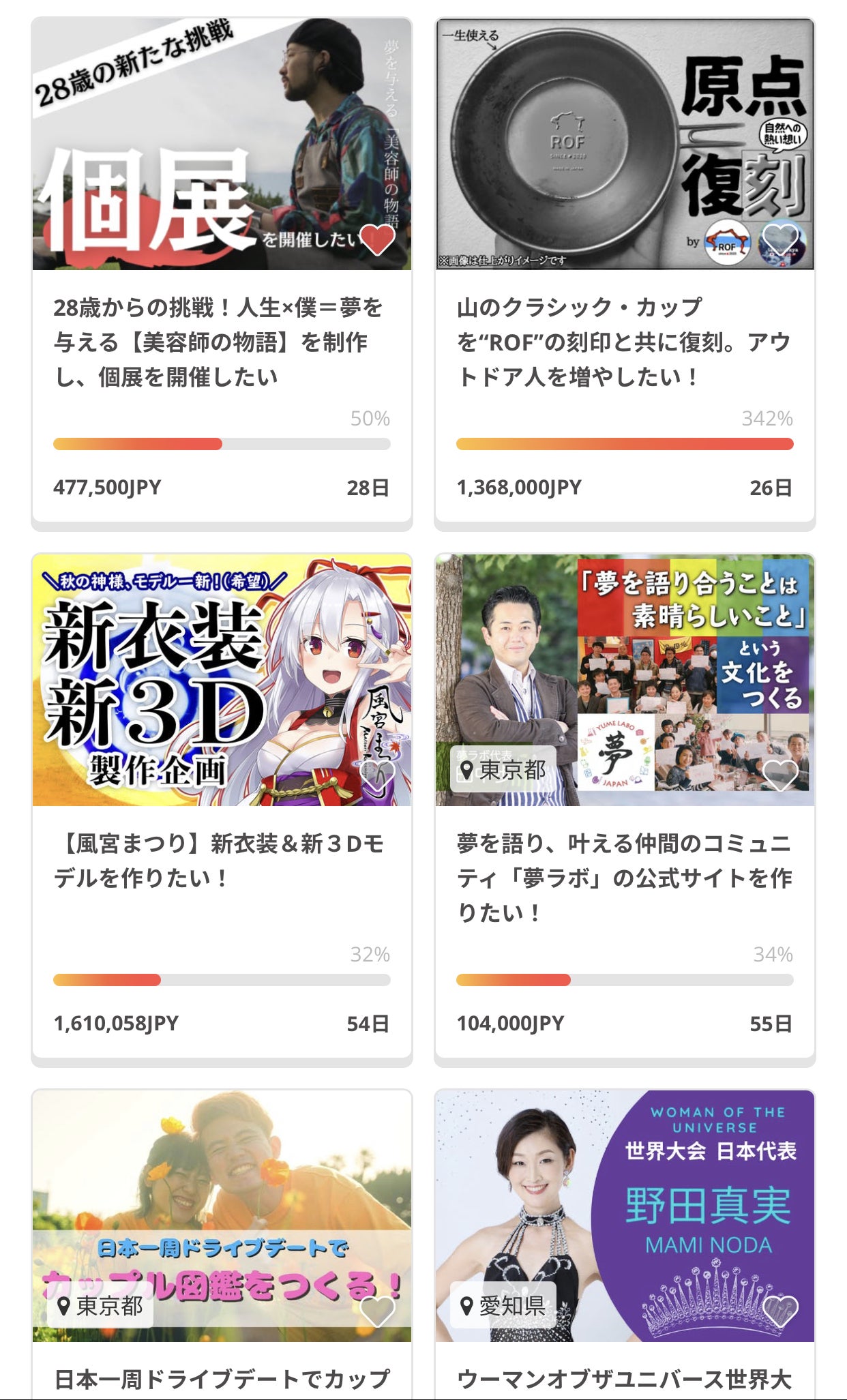The height and width of the screenshot is (1400, 847).
Task: Like the ROF classic cup project
Action: pos(780,239)
